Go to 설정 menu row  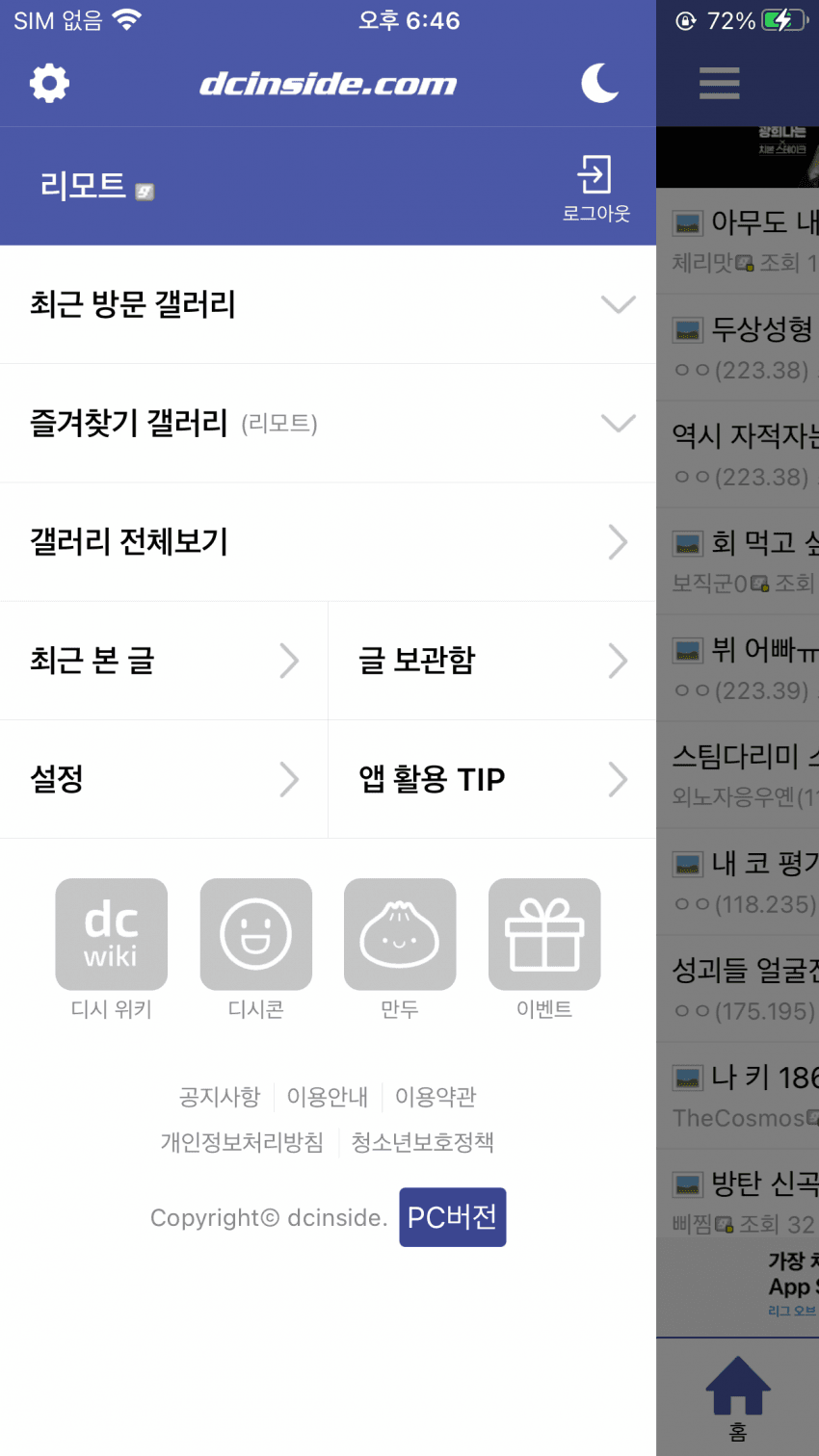(164, 779)
